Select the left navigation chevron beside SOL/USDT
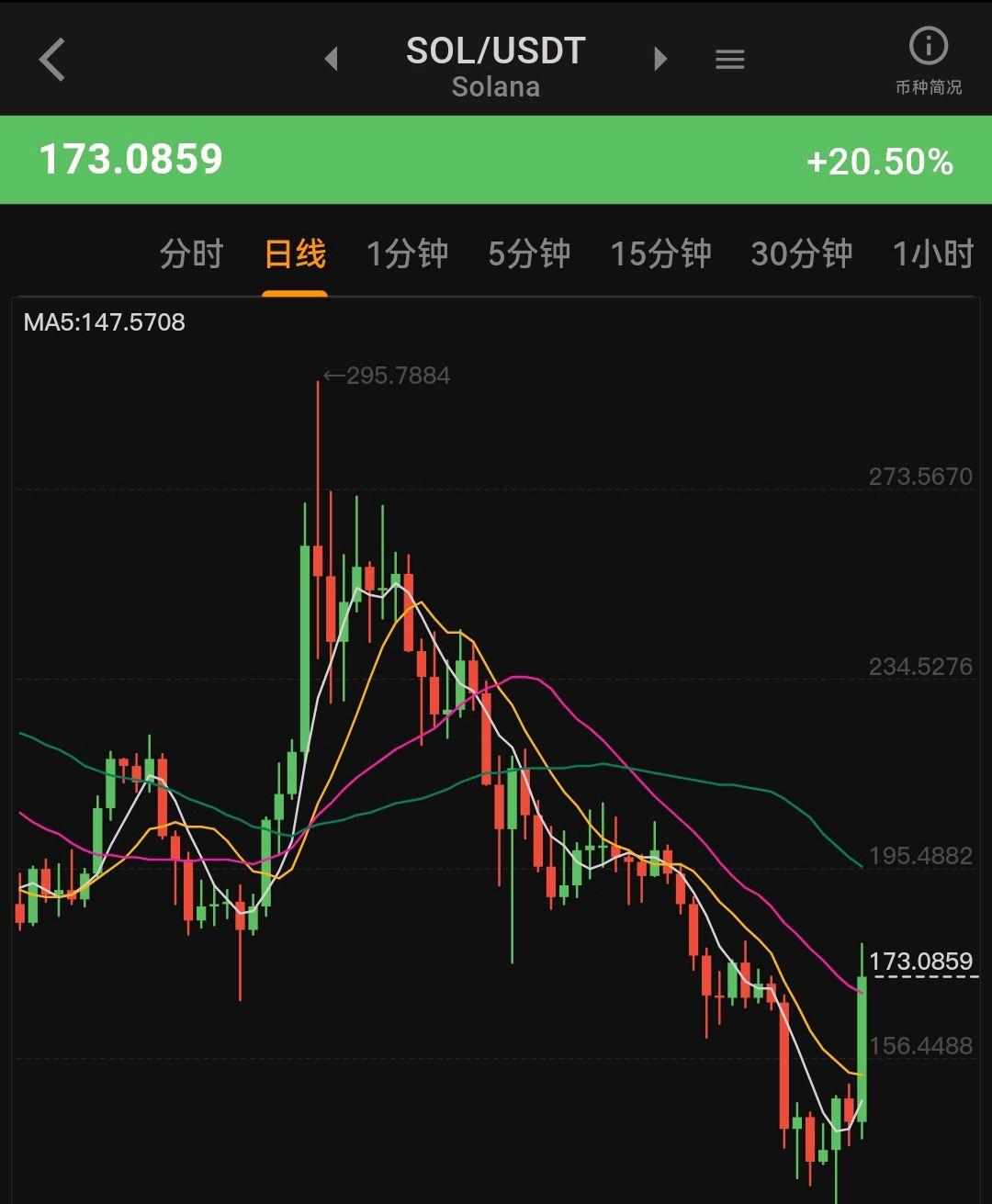This screenshot has height=1204, width=992. 331,59
